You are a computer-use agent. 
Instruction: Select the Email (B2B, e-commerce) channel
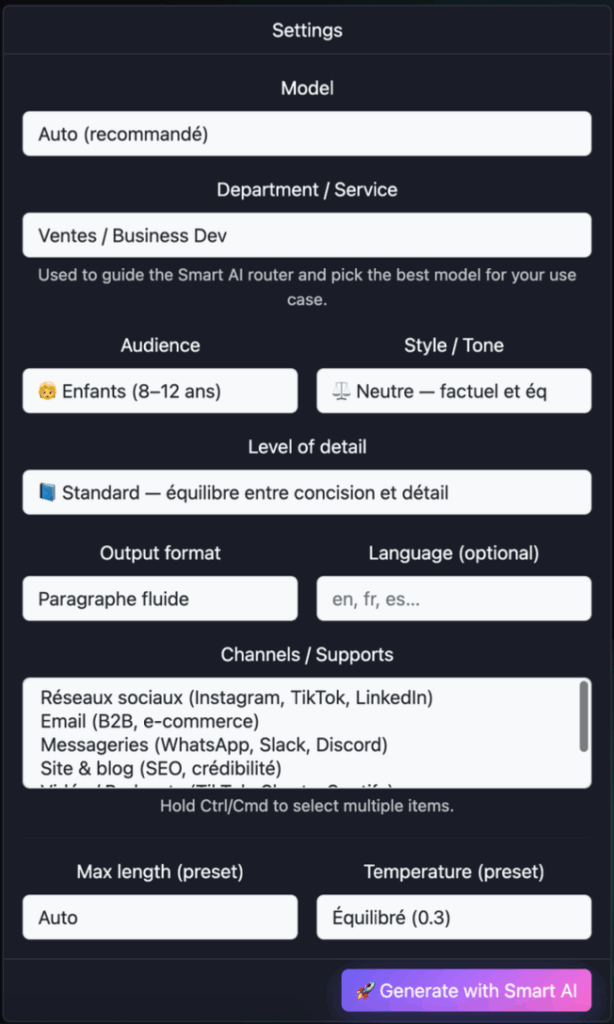click(x=150, y=721)
